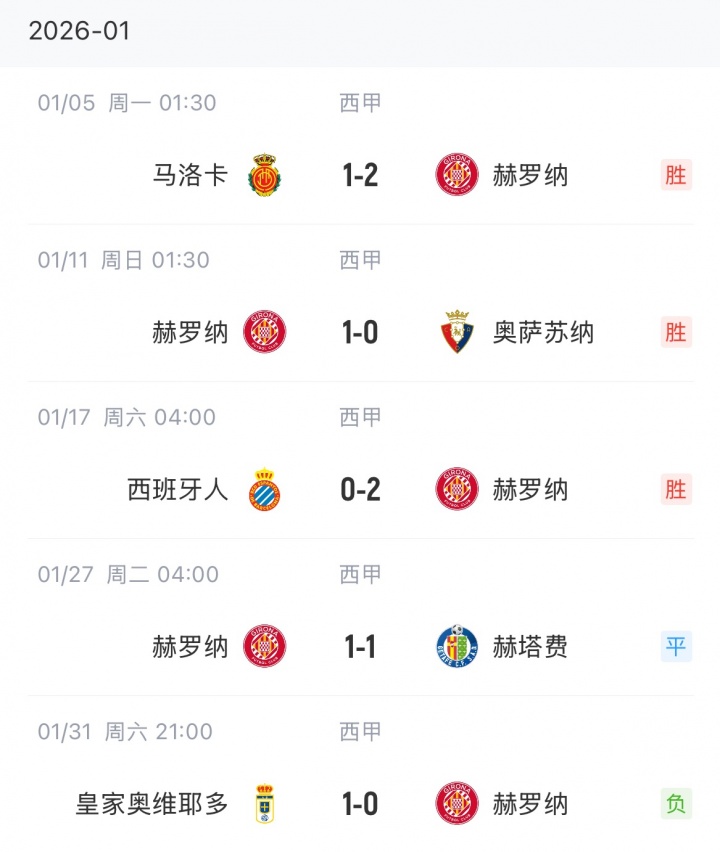Open the 马洛卡 vs 赫罗纳 1-2 match

[x=360, y=176]
